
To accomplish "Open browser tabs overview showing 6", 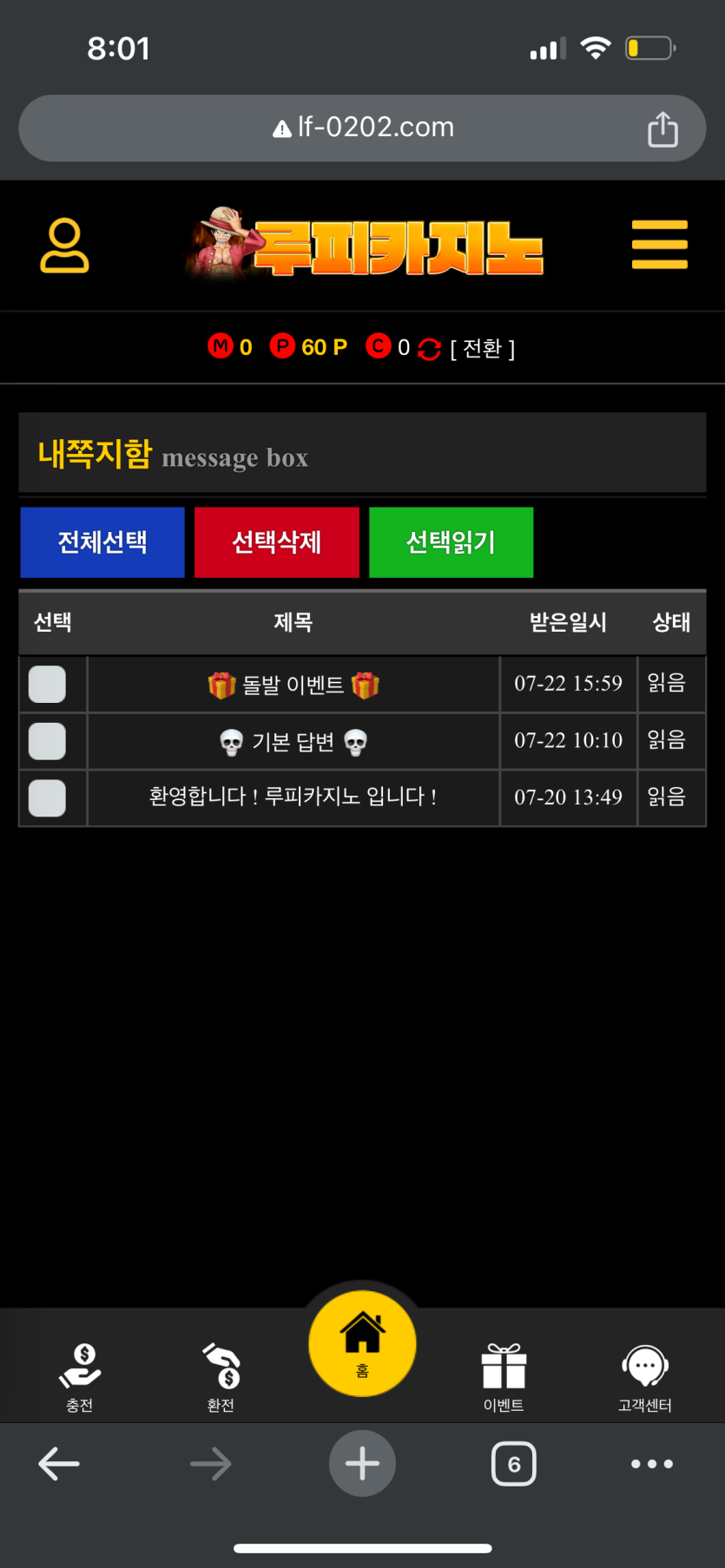I will click(x=514, y=1464).
